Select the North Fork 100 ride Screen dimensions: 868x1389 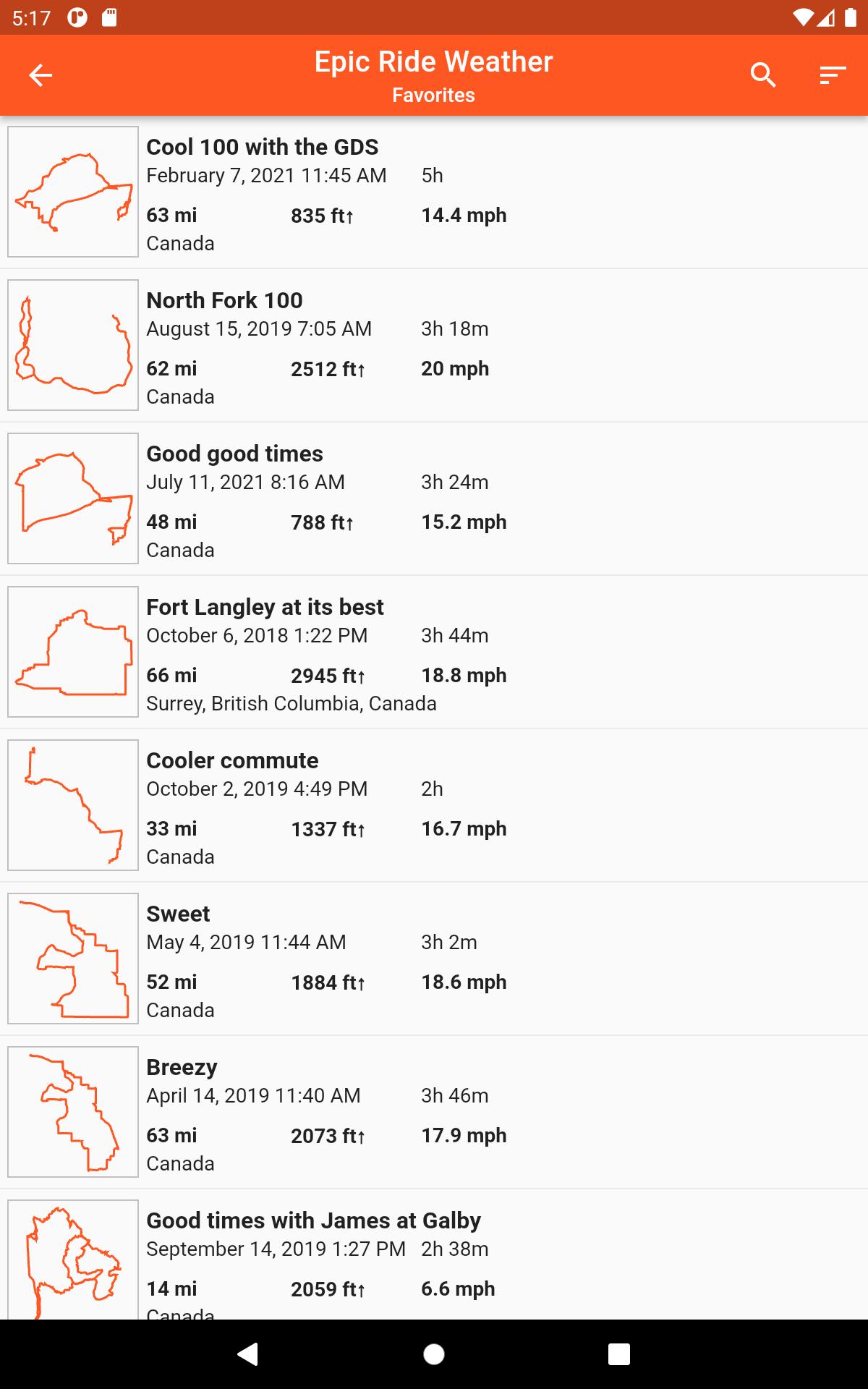tap(434, 346)
